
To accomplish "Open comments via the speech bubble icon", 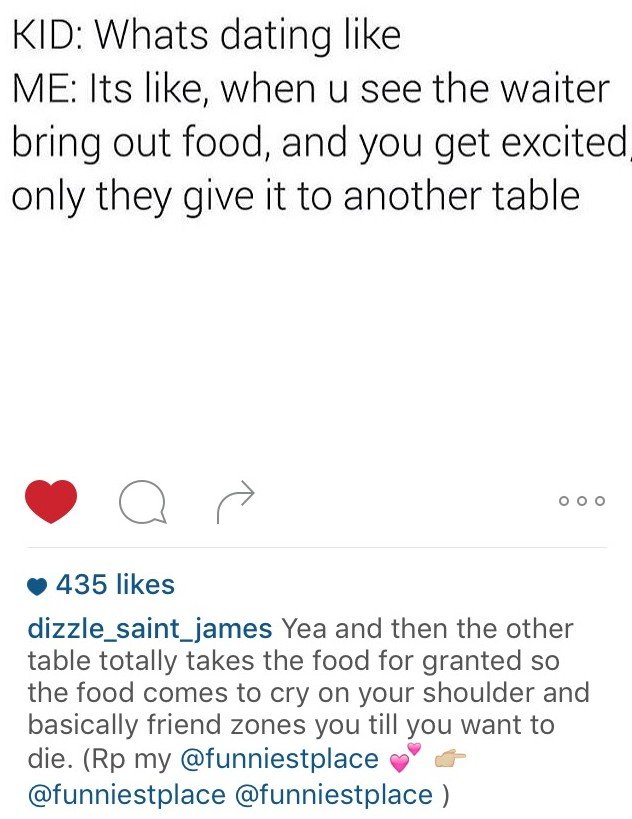I will pos(143,502).
